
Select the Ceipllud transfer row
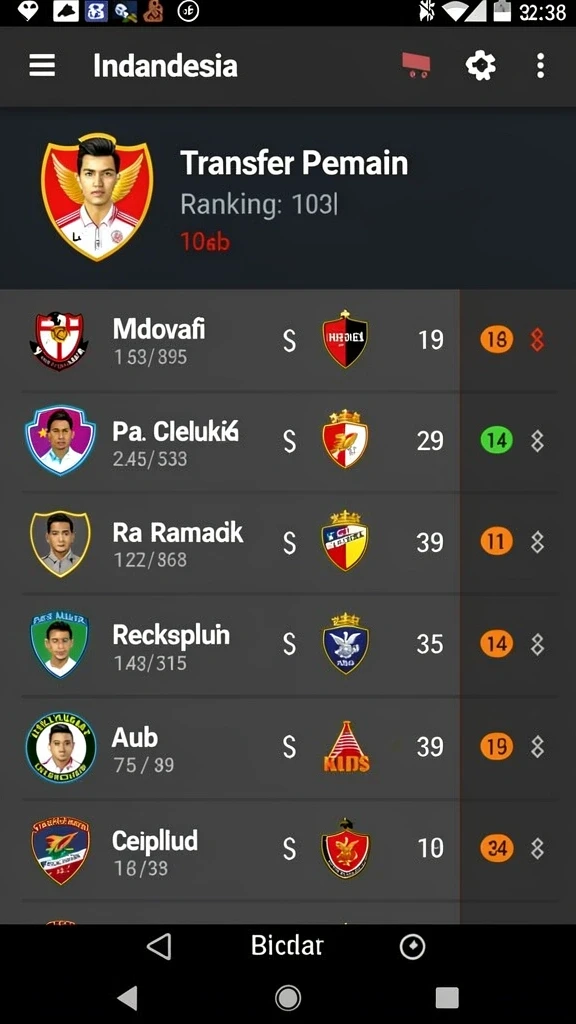tap(288, 849)
